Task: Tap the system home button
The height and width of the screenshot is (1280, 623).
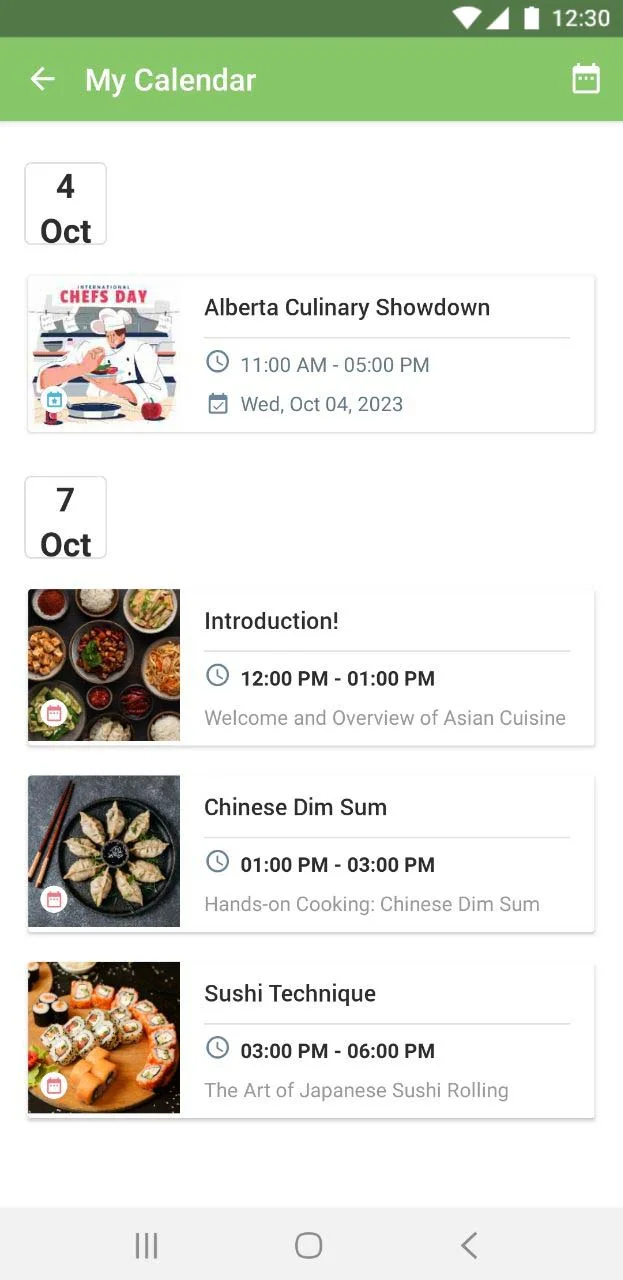Action: (309, 1245)
